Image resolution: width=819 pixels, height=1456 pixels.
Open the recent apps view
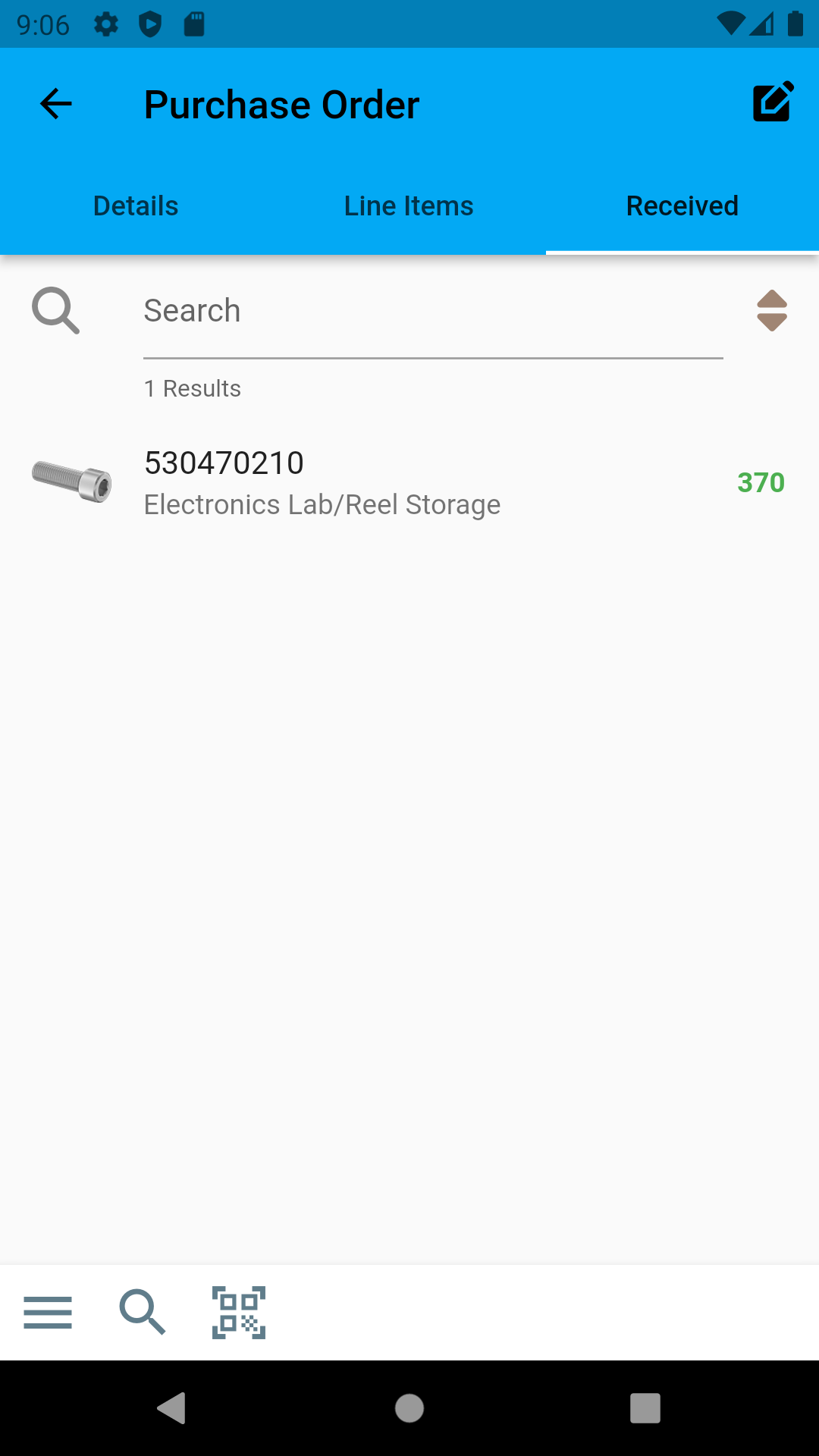(x=645, y=1408)
